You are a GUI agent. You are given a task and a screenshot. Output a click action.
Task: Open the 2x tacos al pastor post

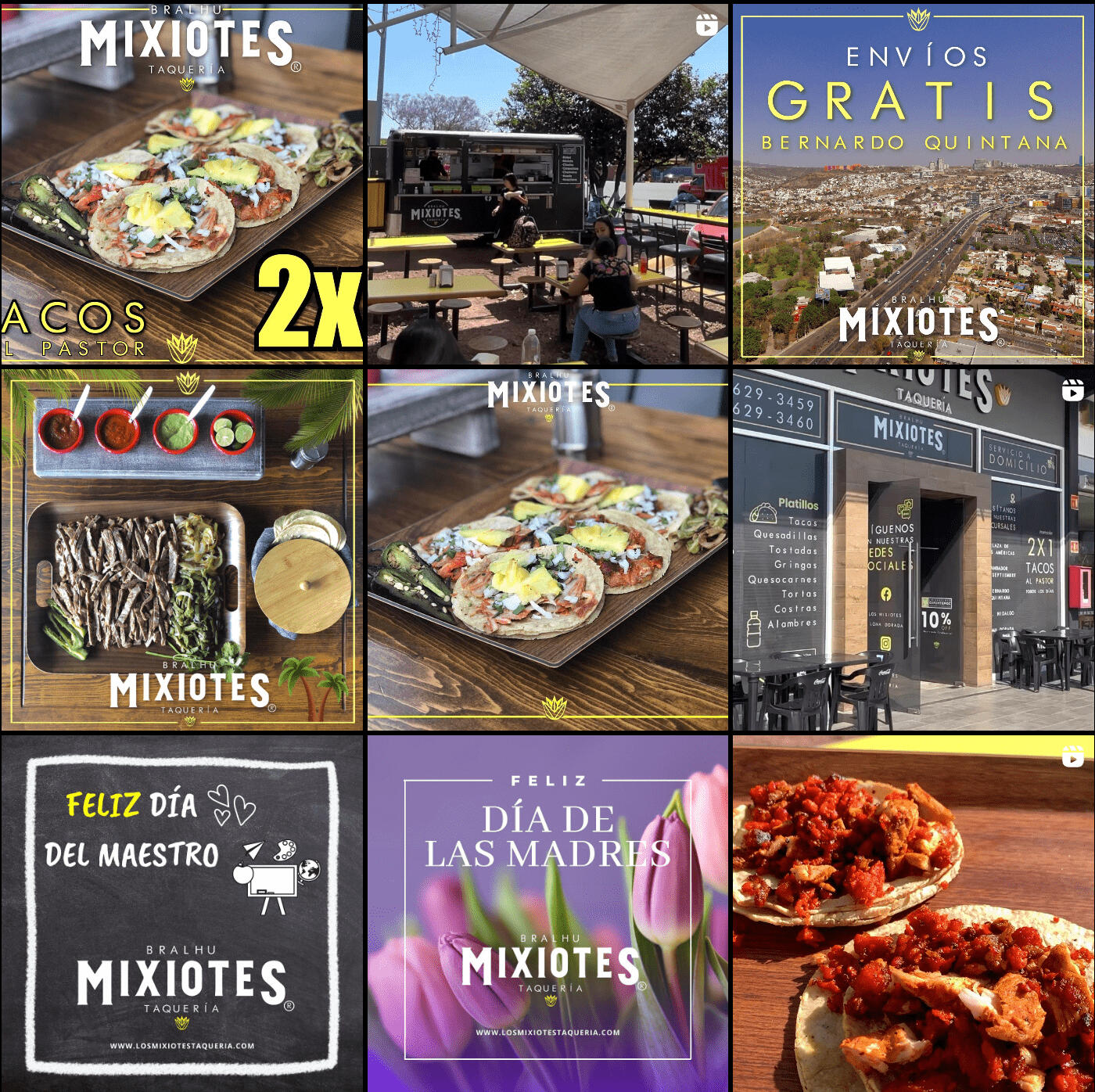[x=182, y=184]
